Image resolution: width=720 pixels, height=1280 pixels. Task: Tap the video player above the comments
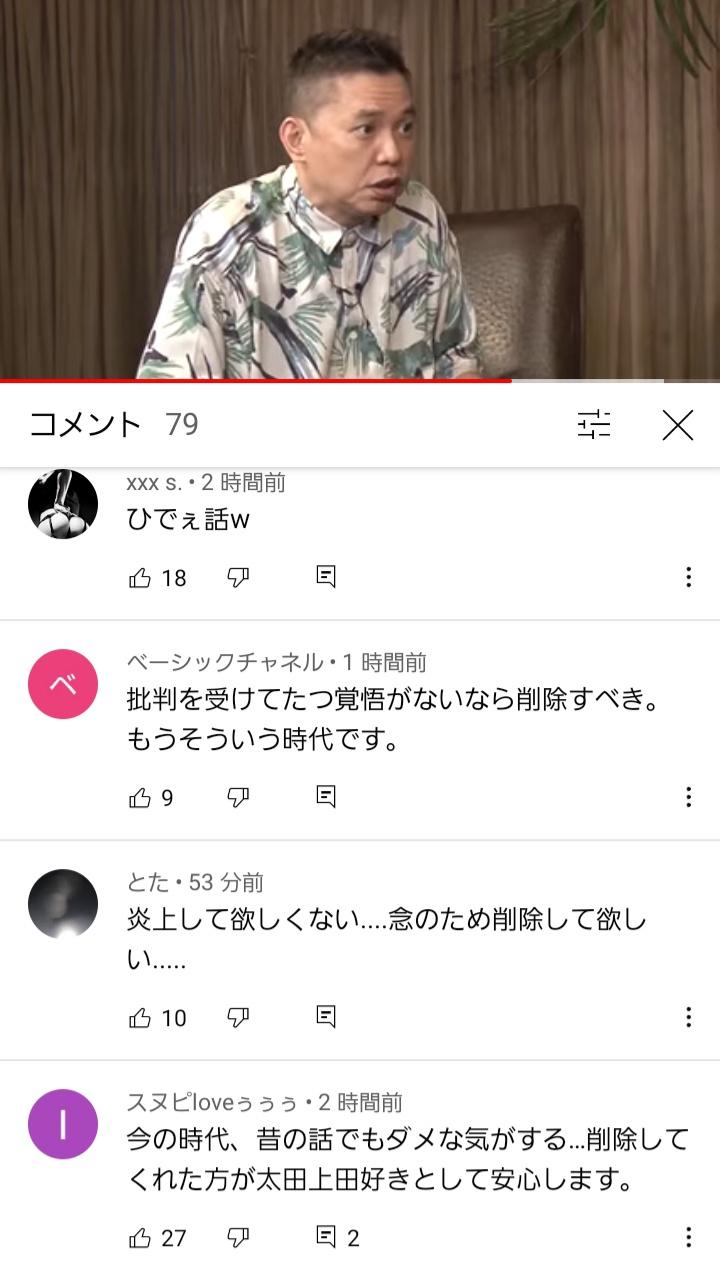(x=360, y=189)
